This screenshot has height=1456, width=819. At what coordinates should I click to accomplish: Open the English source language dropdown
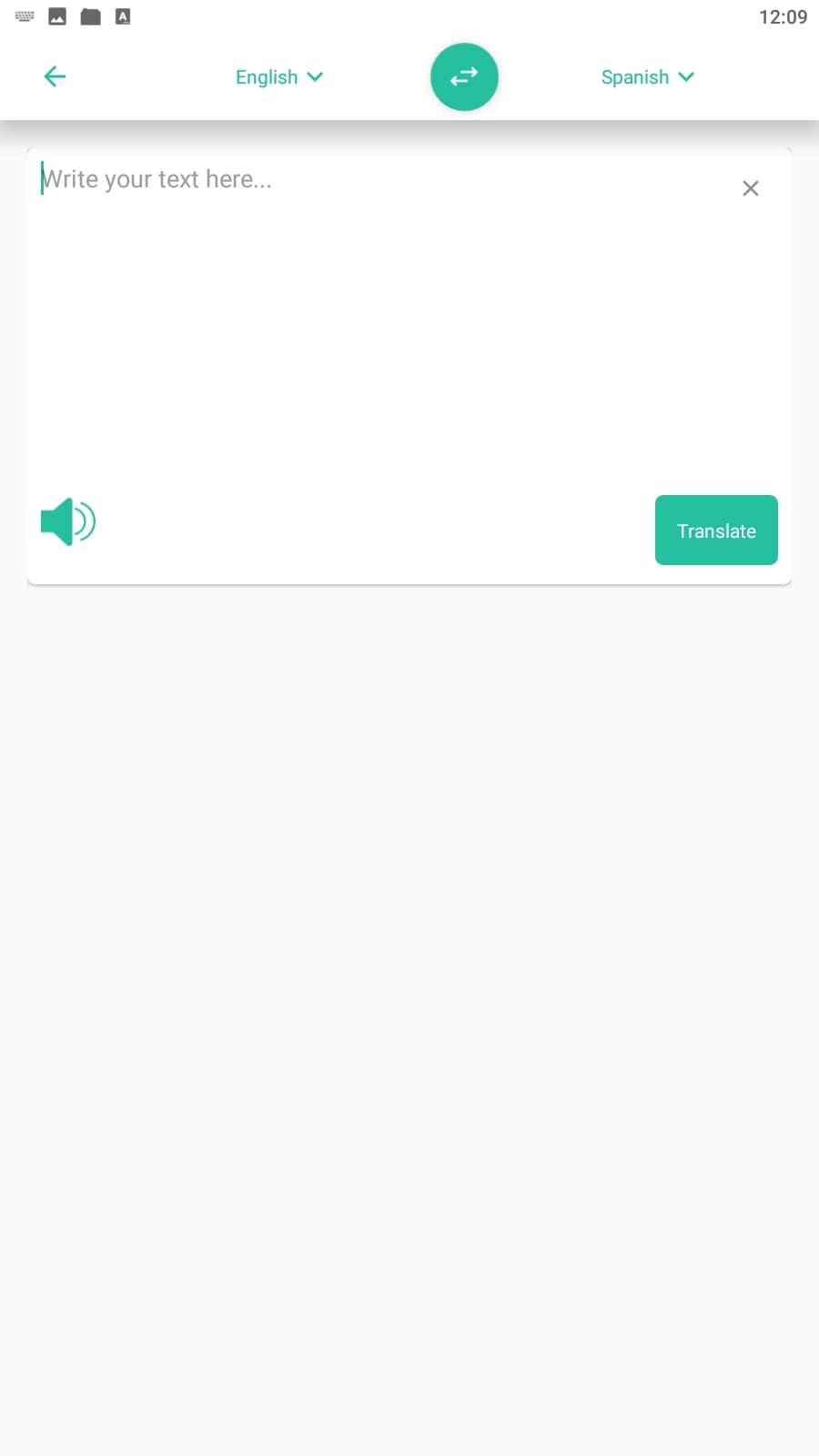[278, 77]
